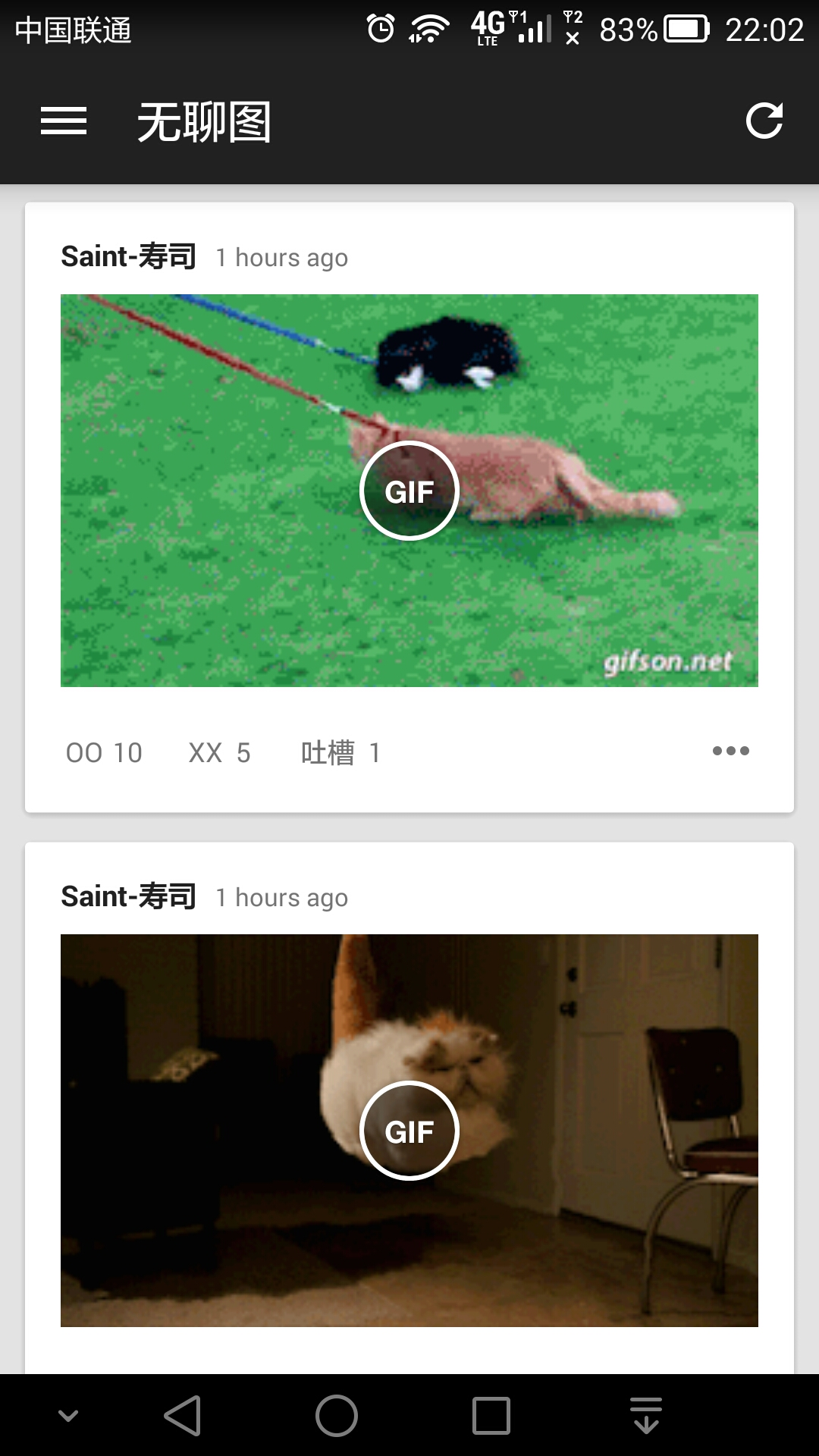This screenshot has height=1456, width=819.
Task: Play the fluffy cat indoor GIF
Action: (409, 1131)
